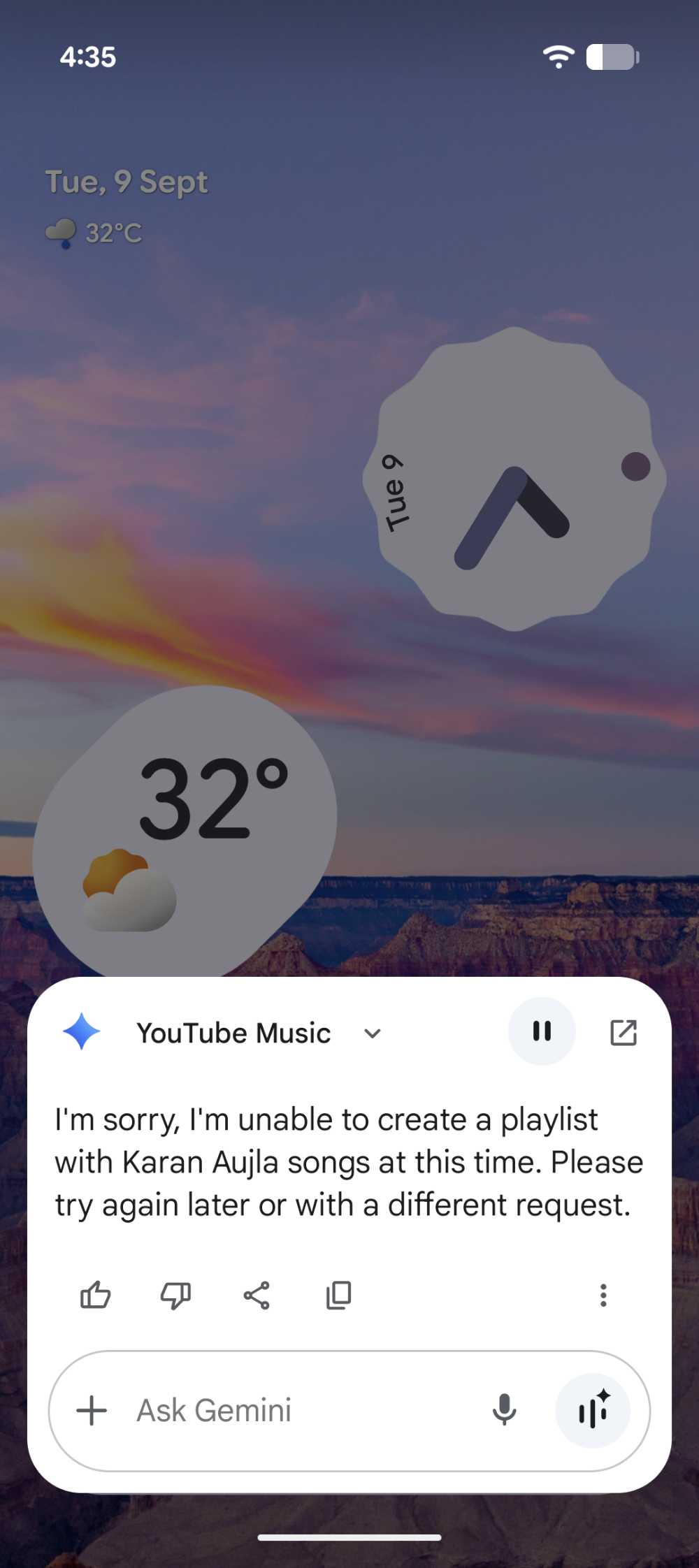Open the Gemini response in full app
The height and width of the screenshot is (1568, 699).
point(624,1032)
